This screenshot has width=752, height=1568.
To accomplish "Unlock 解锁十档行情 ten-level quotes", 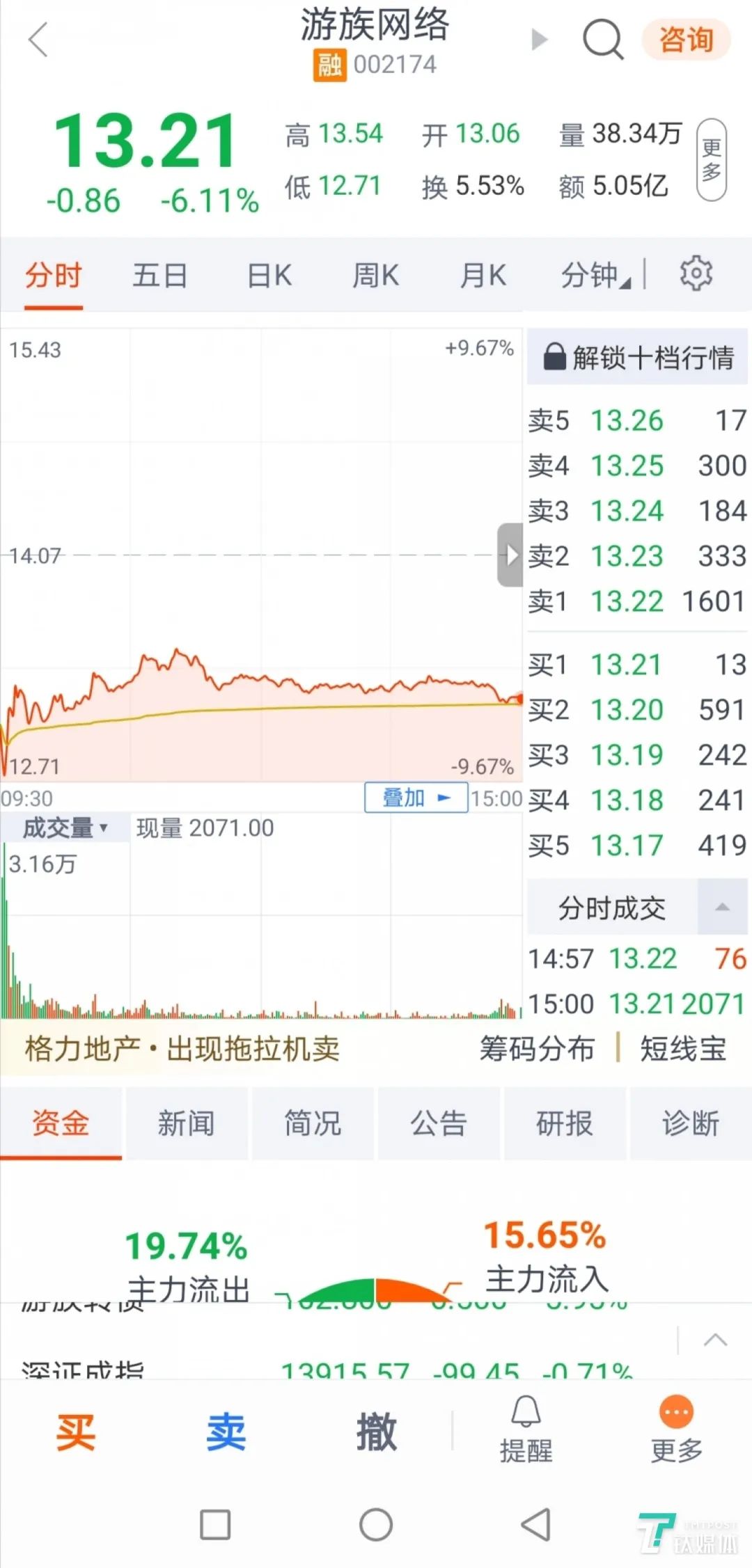I will (x=637, y=358).
